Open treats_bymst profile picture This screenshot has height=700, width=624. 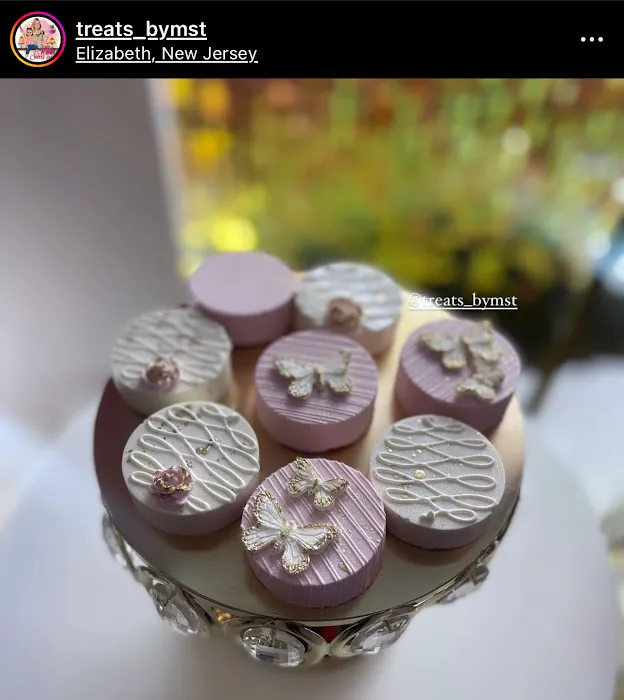point(38,40)
